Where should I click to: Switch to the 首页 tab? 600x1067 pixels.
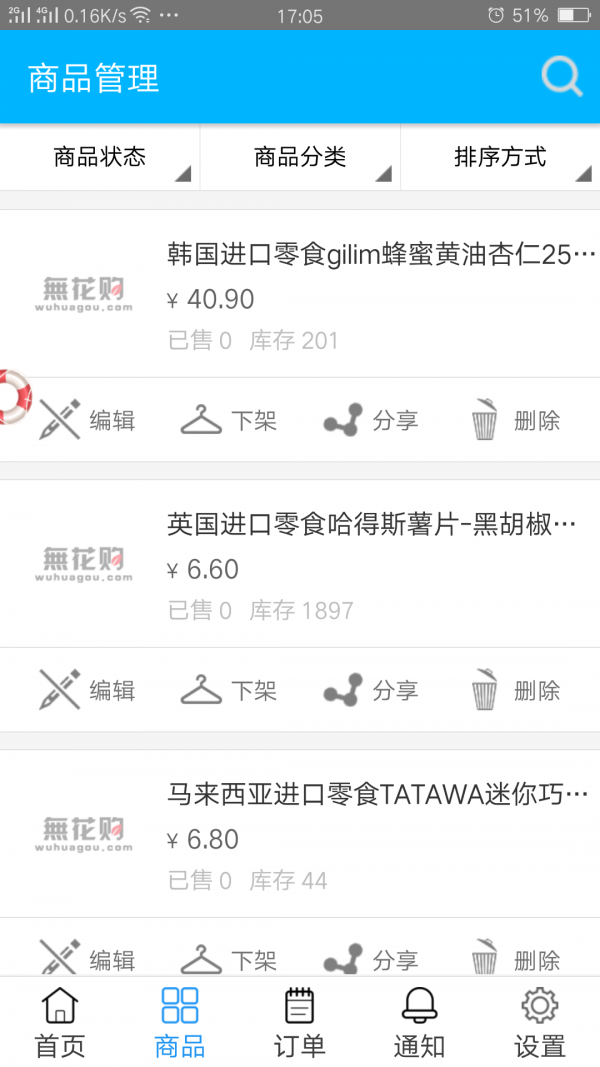pos(60,1023)
